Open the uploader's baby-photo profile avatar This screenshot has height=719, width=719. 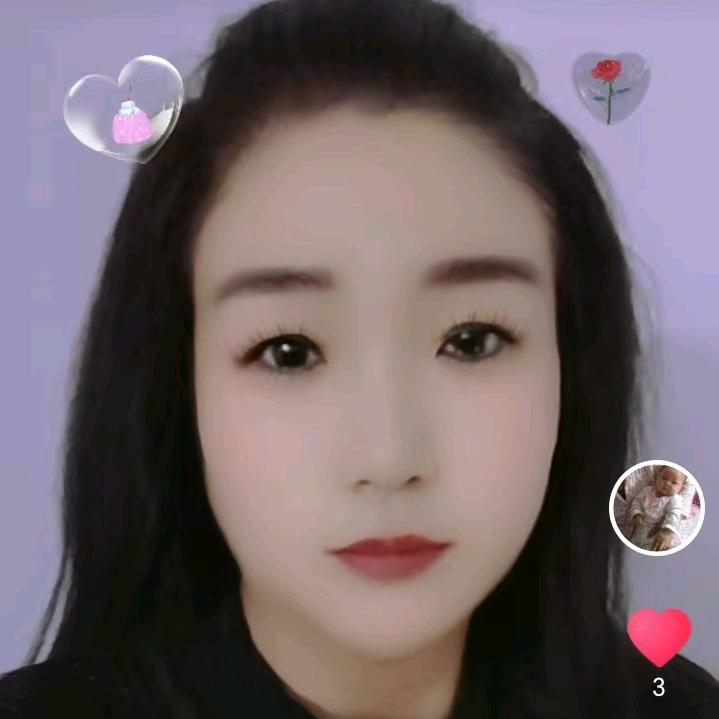(657, 508)
